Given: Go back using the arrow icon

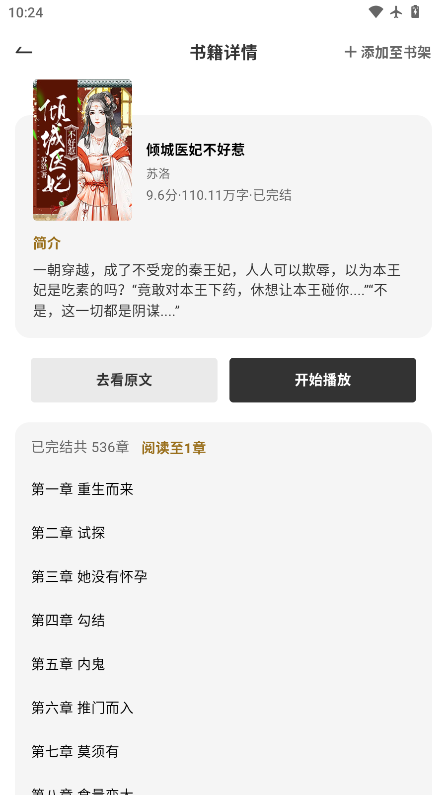Looking at the screenshot, I should [24, 51].
